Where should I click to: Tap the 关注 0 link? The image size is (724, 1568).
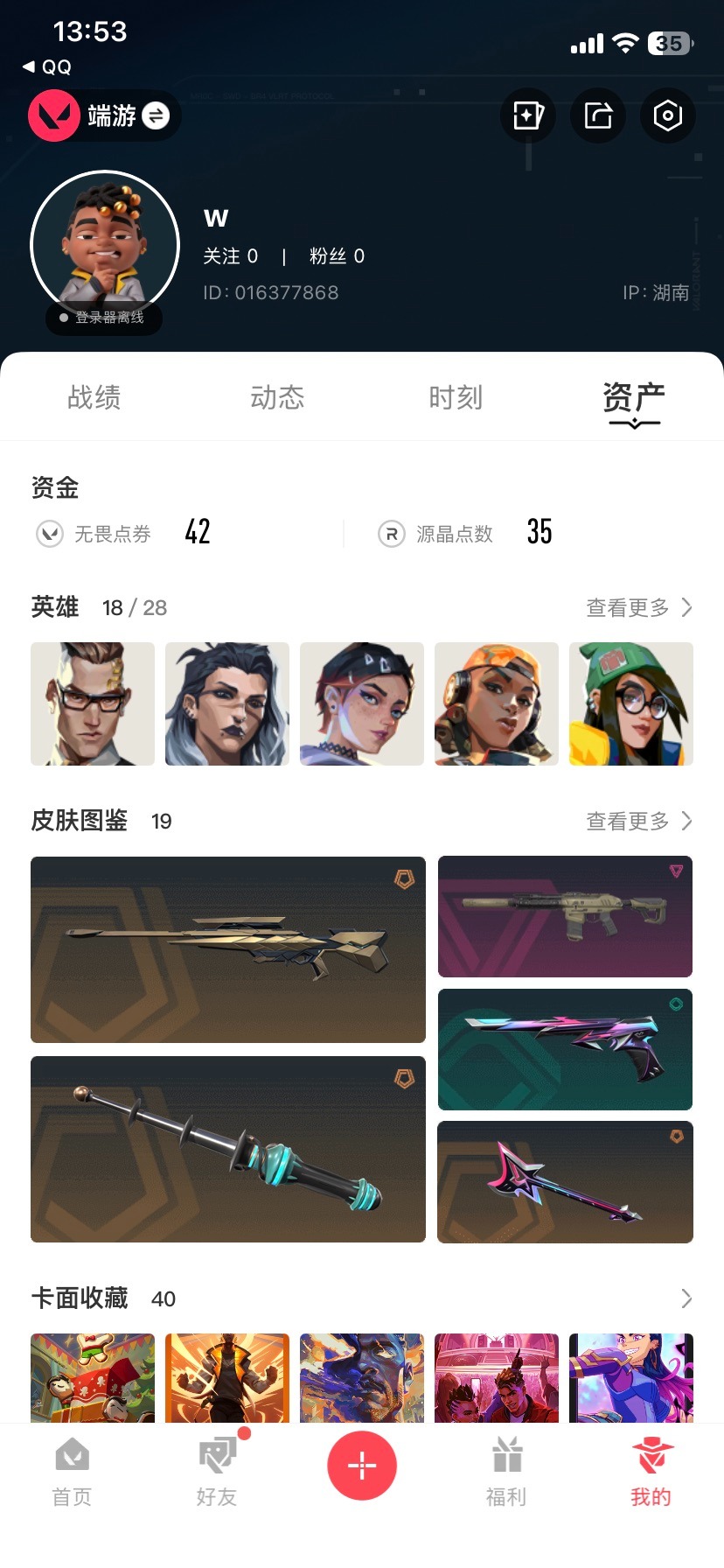(x=232, y=256)
